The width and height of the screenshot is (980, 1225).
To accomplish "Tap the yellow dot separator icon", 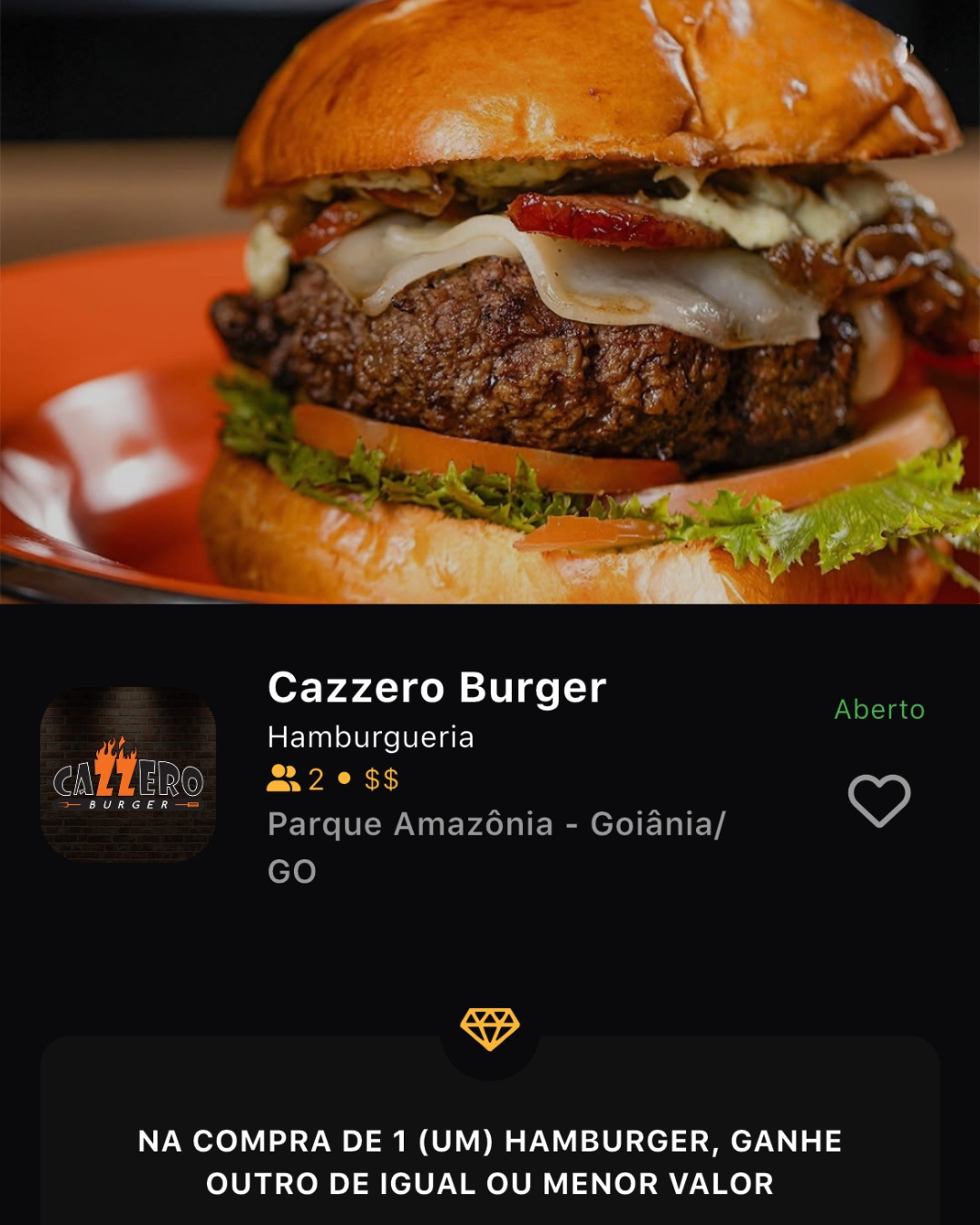I will click(x=343, y=777).
